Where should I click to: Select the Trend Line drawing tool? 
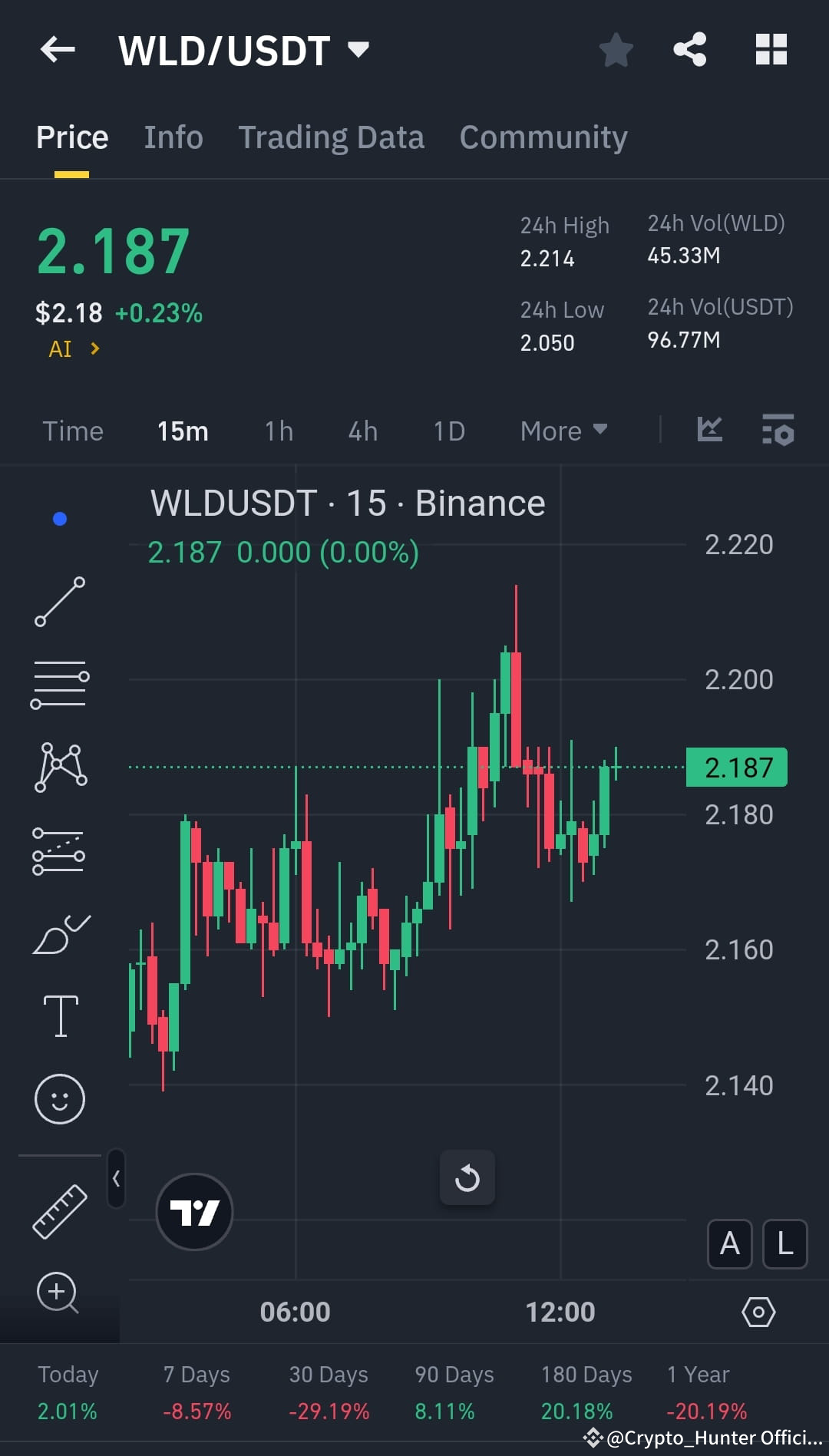[60, 603]
